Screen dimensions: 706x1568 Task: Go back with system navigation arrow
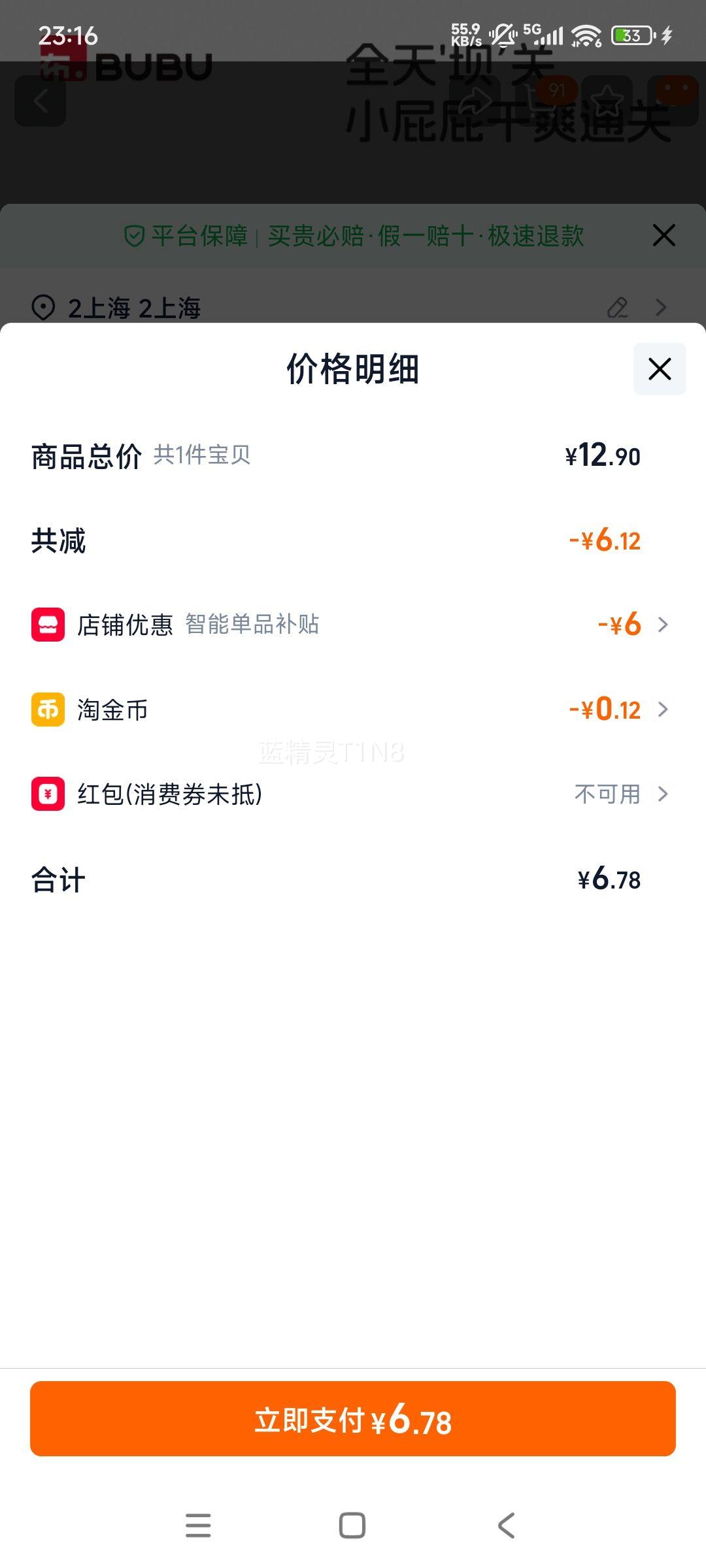point(507,1526)
